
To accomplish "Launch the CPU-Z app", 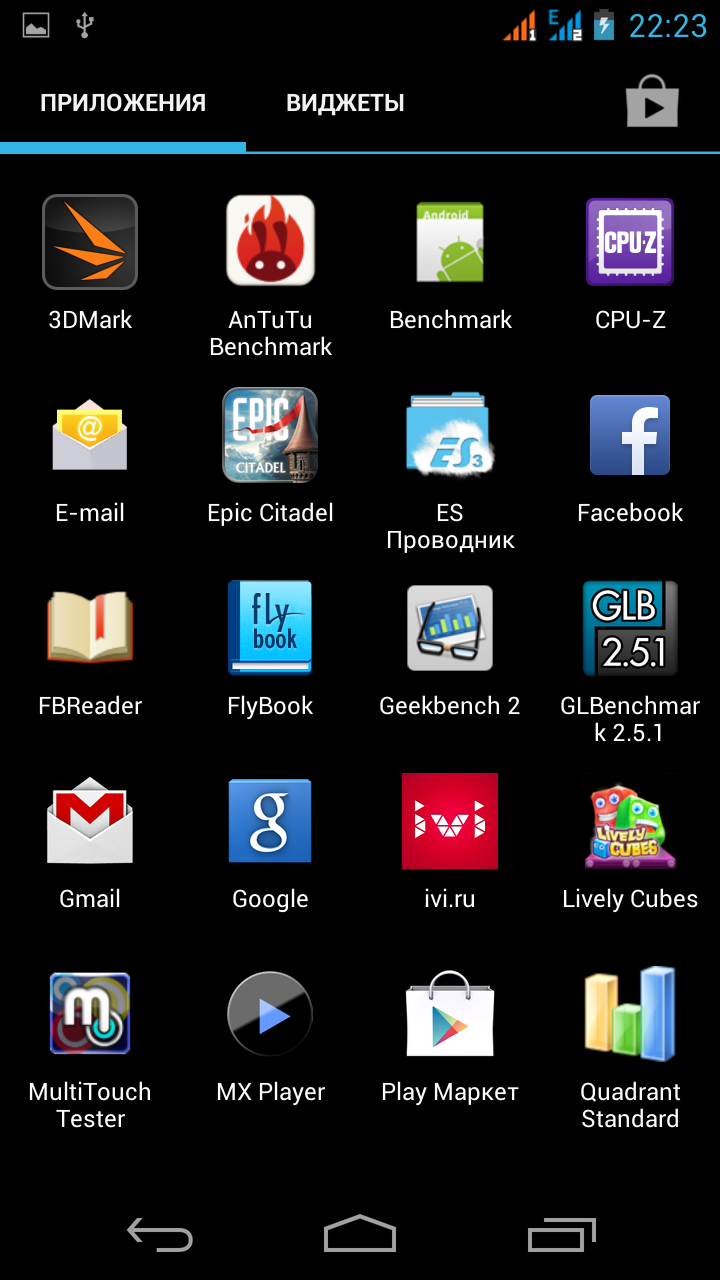I will 630,242.
